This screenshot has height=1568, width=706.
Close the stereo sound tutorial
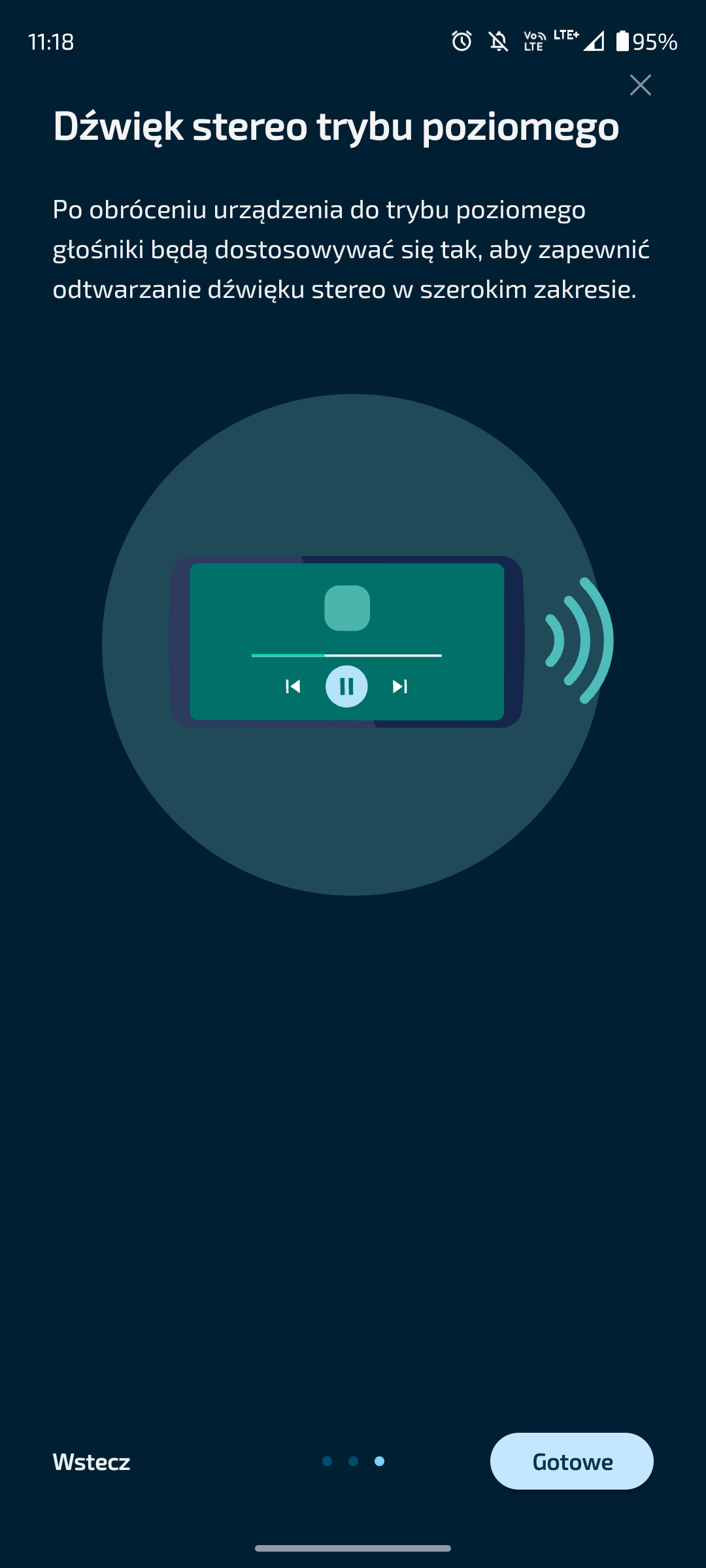click(x=640, y=85)
